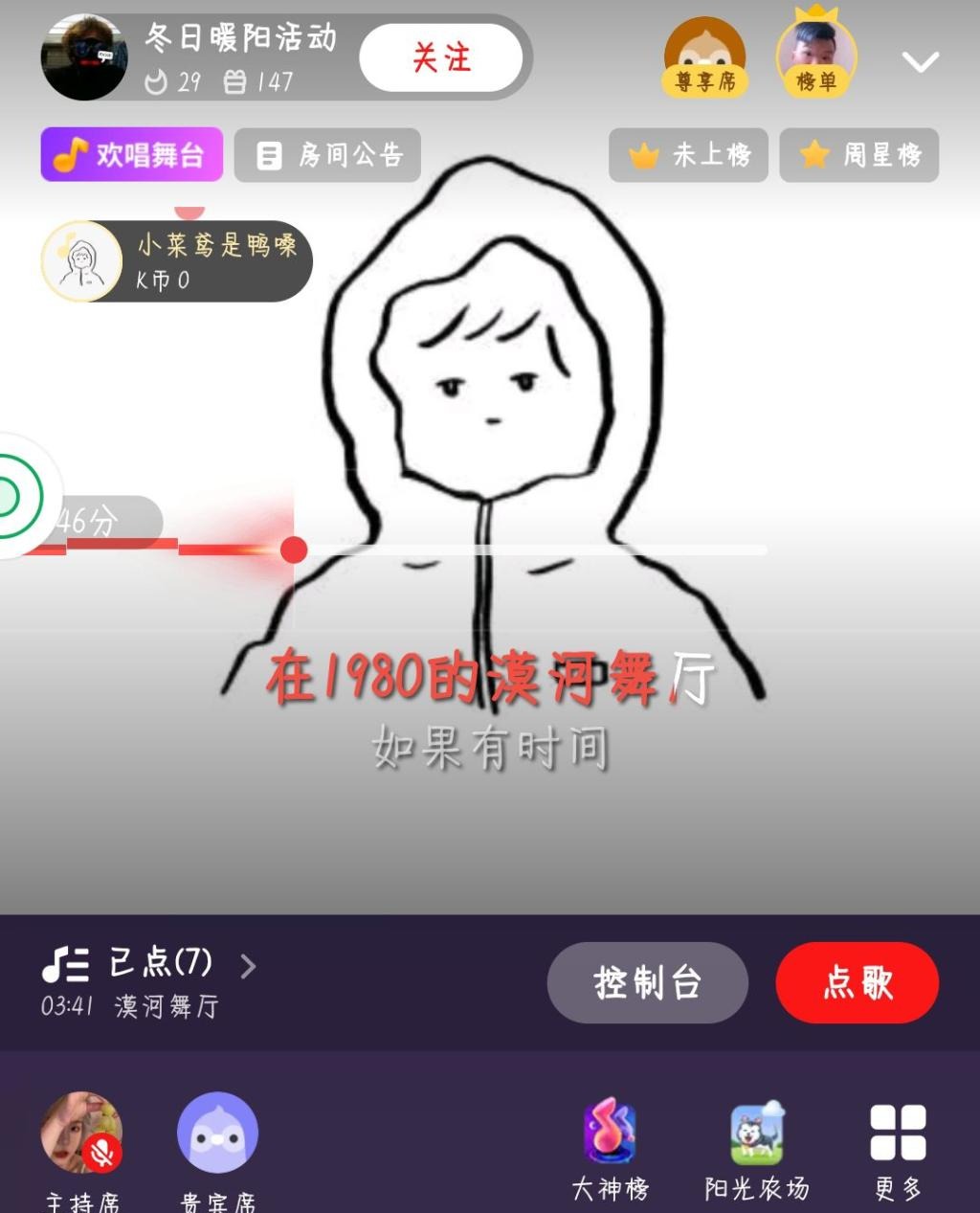Open the 主持席 host seat
The width and height of the screenshot is (980, 1213).
coord(82,1136)
